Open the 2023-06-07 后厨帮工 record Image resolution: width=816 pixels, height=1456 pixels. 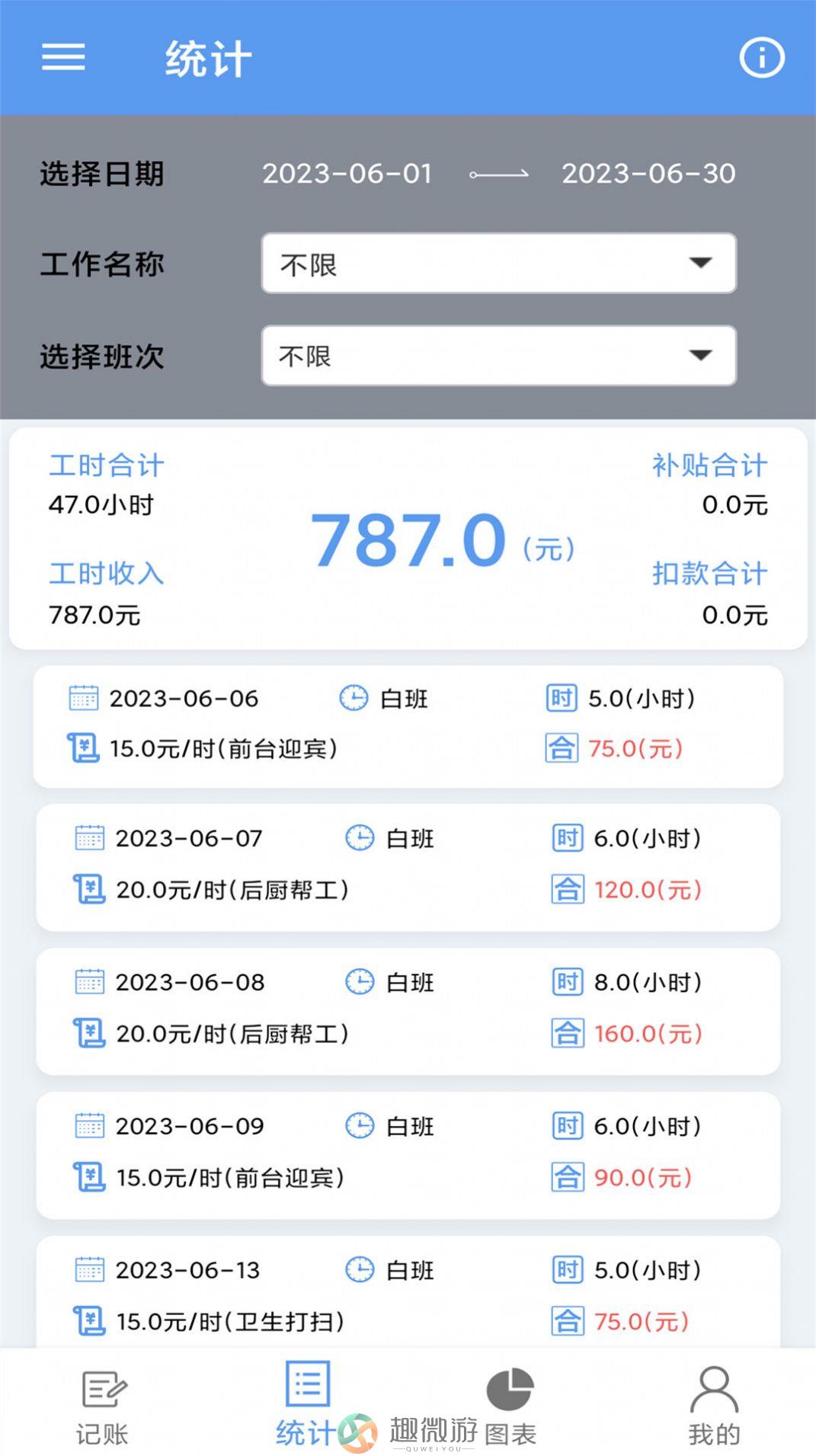pos(408,867)
